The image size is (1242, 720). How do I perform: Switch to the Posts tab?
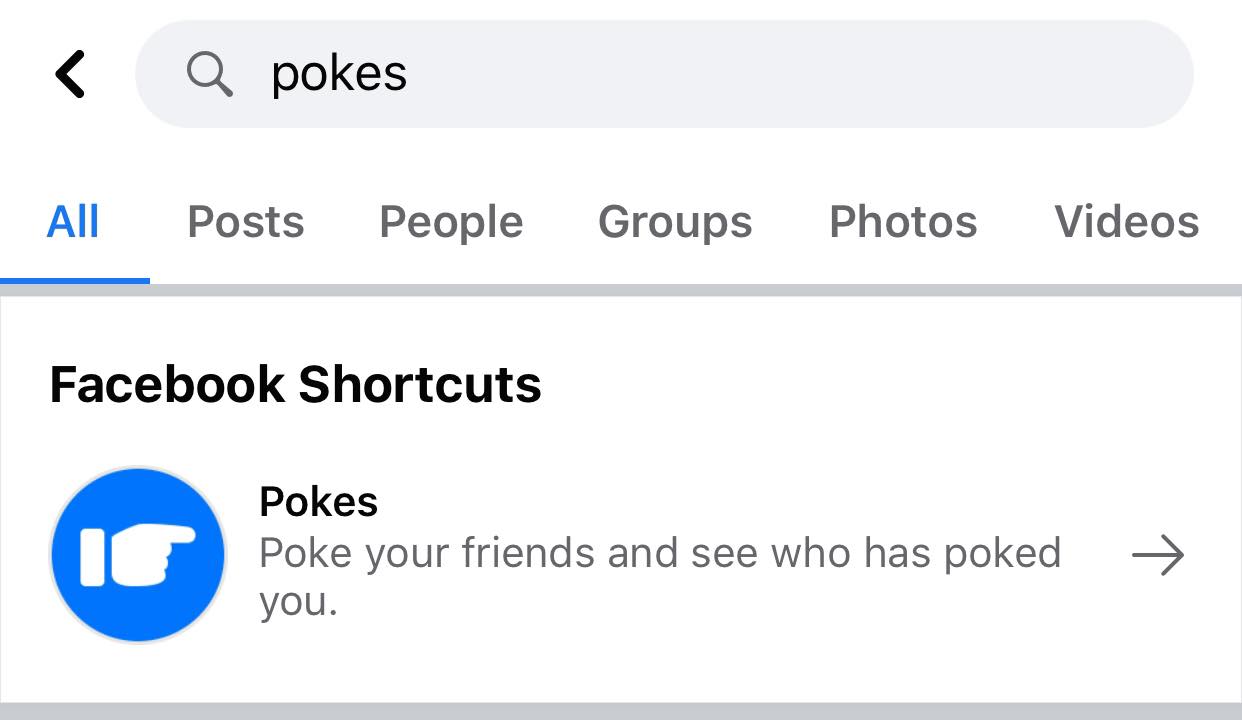(246, 221)
